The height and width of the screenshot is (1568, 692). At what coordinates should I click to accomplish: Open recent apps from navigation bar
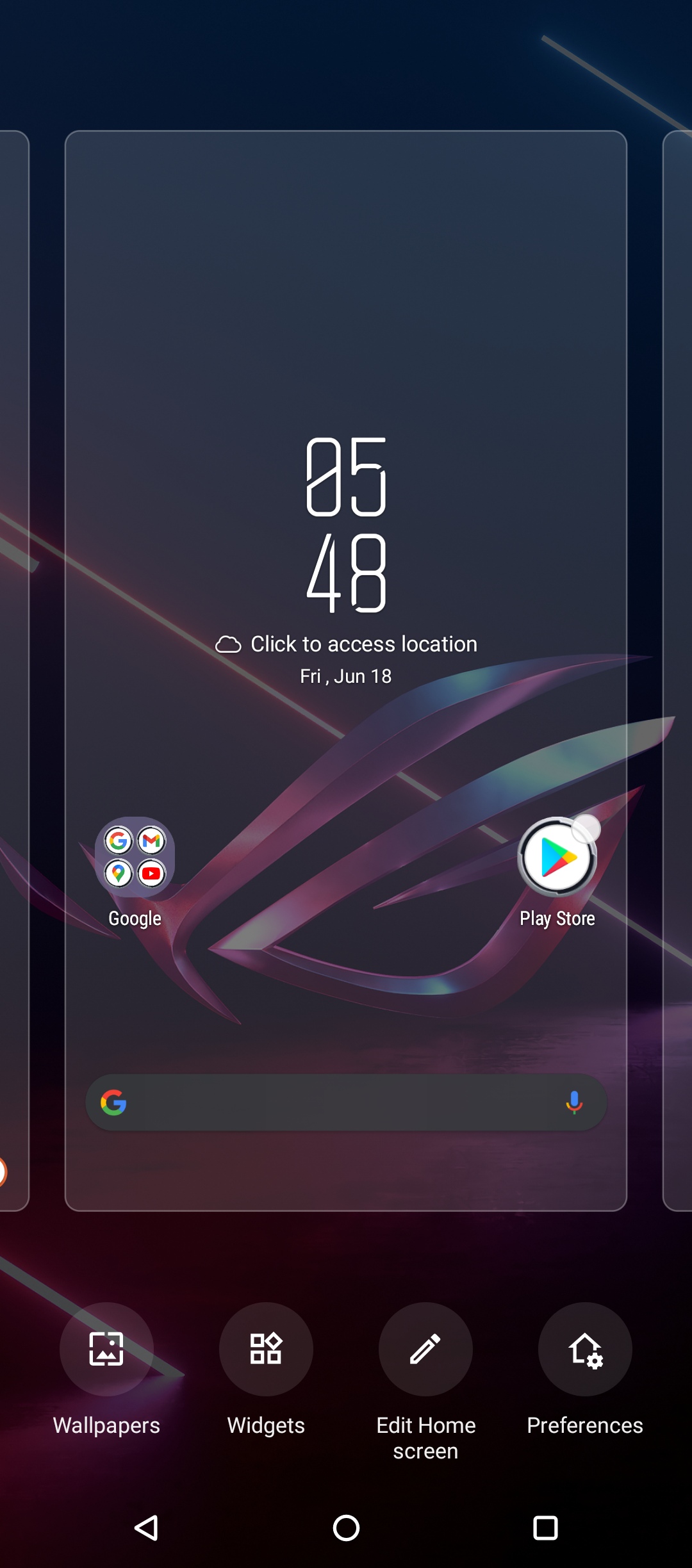545,1528
